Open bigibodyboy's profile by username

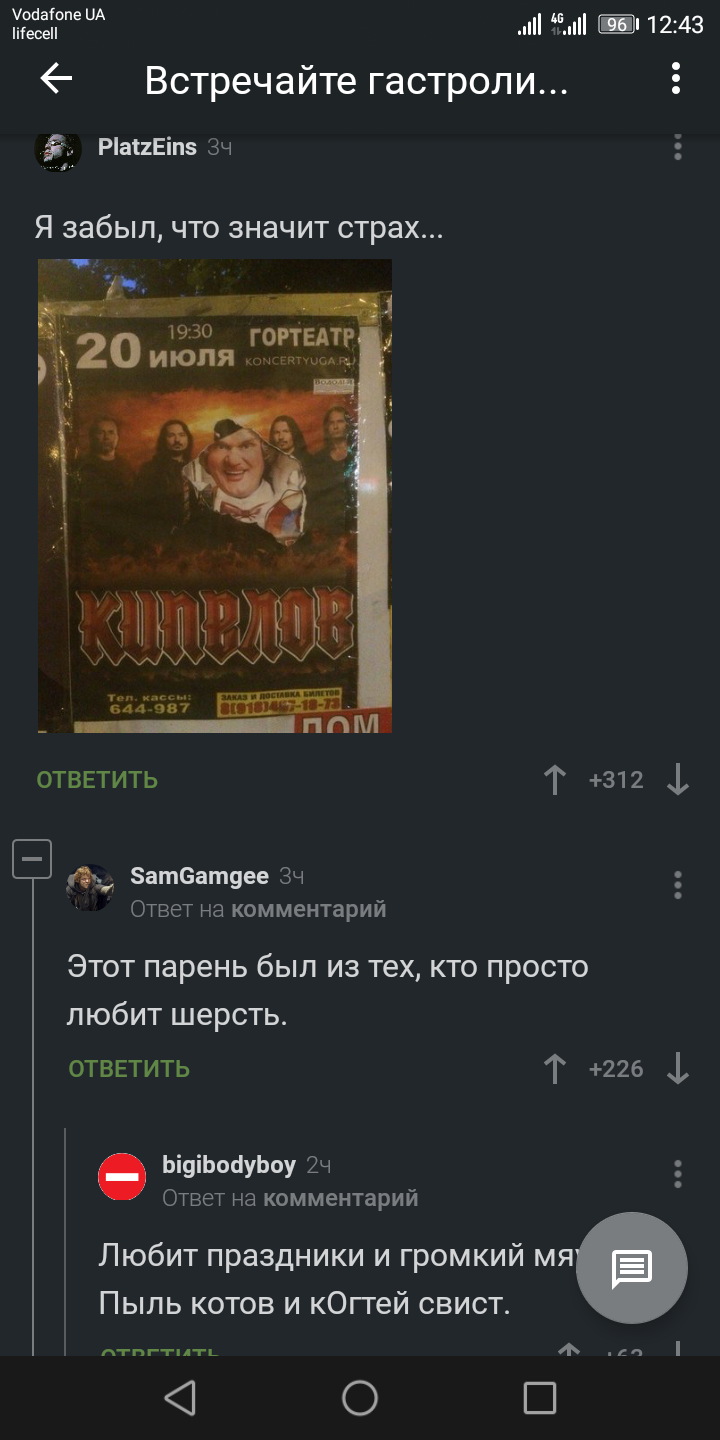(229, 1165)
